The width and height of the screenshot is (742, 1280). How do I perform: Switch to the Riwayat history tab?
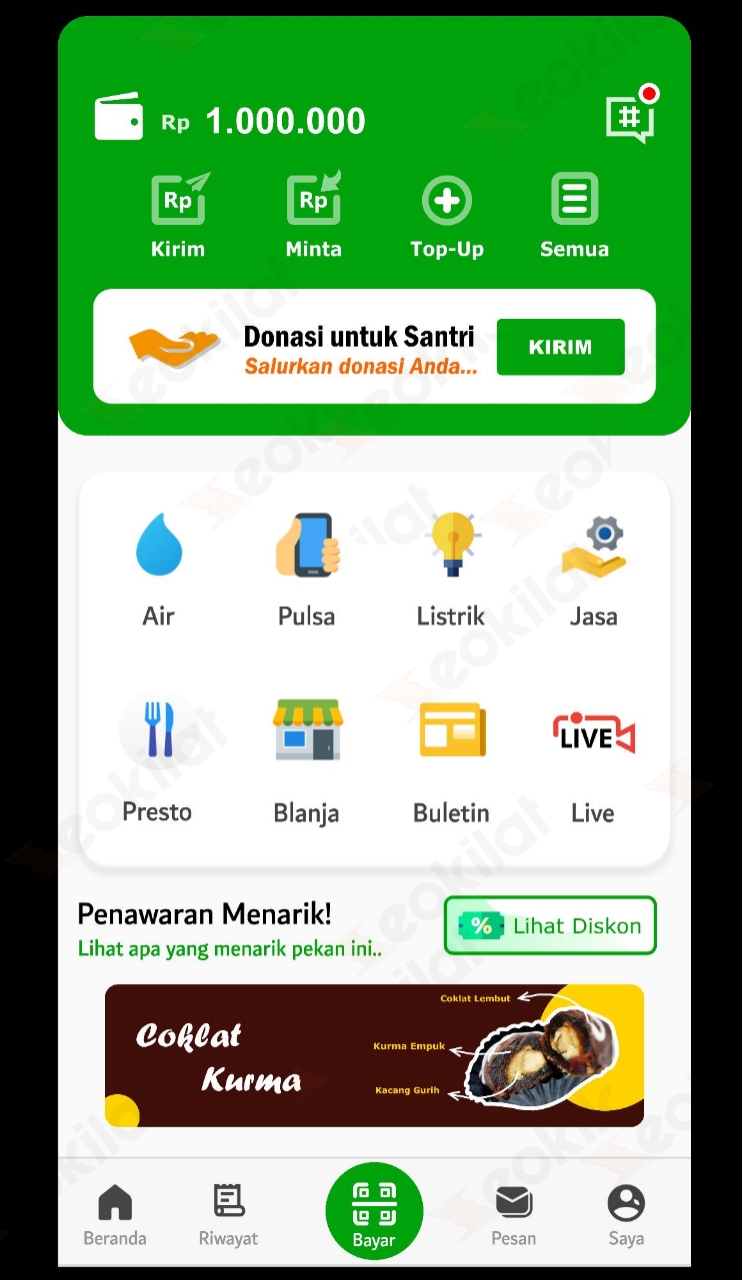click(228, 1210)
